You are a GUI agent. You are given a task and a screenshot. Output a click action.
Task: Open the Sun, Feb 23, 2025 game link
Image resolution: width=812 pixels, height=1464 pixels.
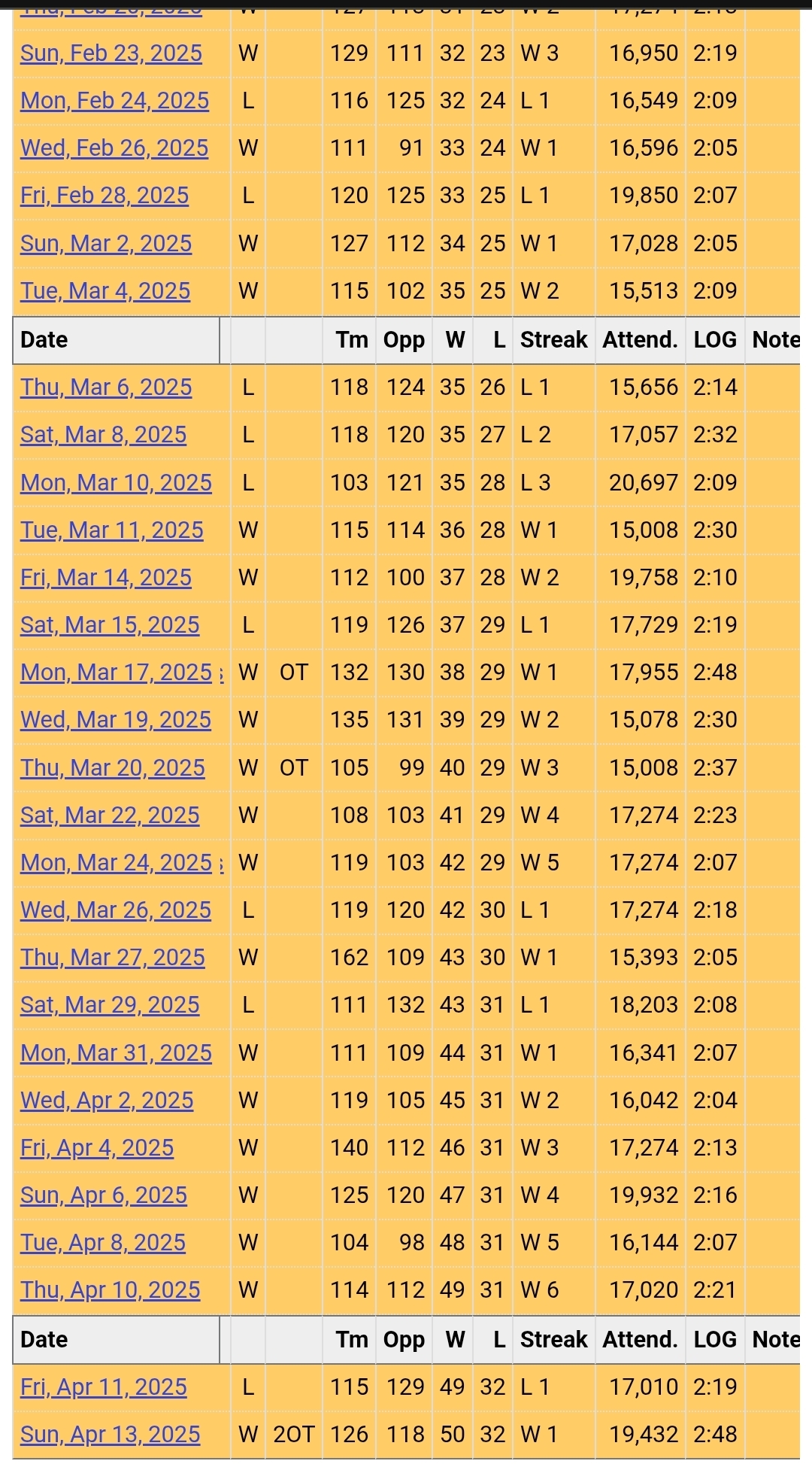pos(111,53)
